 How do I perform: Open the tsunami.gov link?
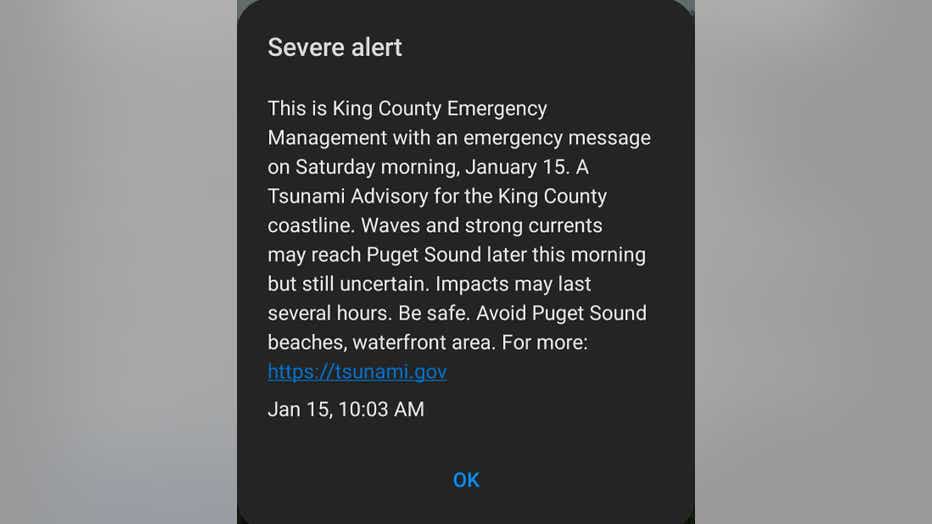[x=357, y=372]
